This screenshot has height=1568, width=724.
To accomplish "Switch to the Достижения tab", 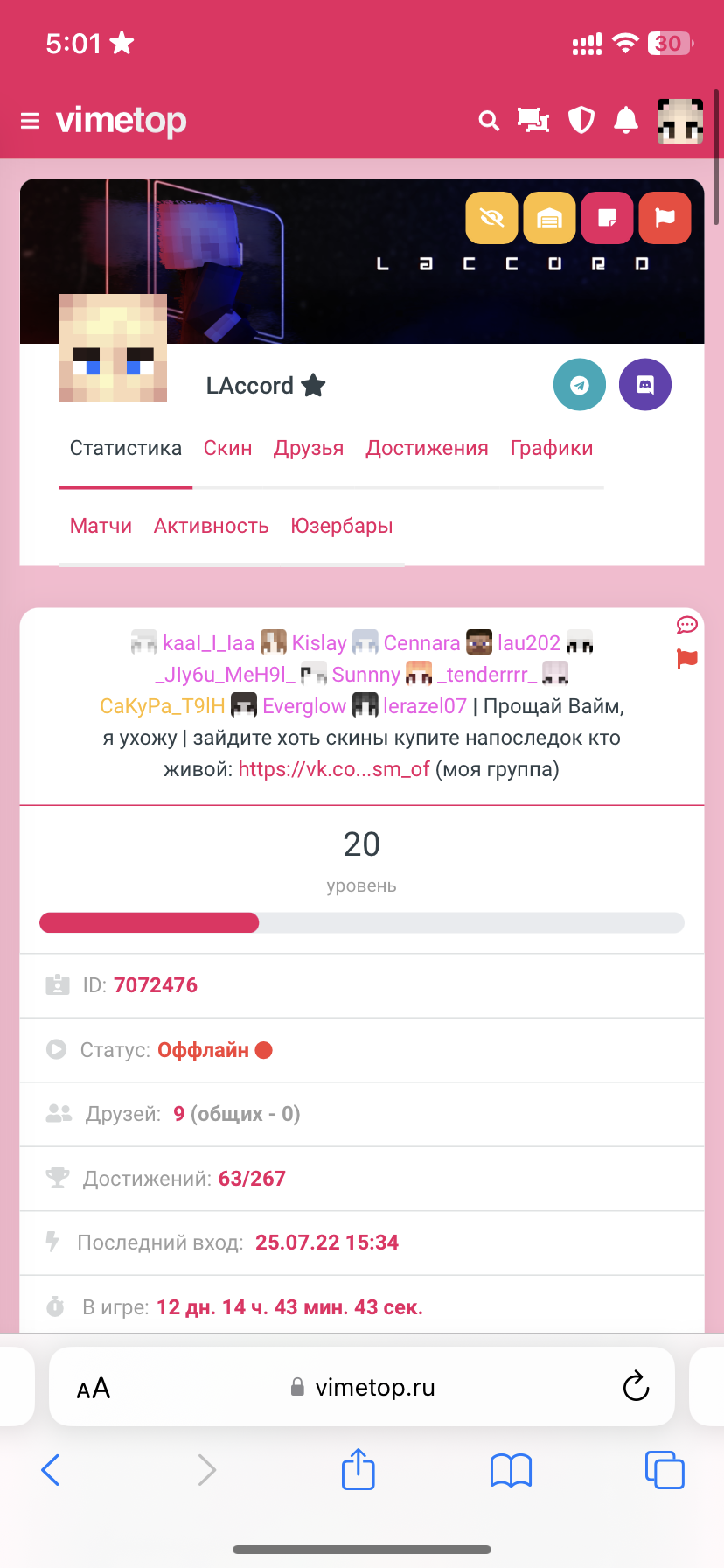I will tap(427, 448).
